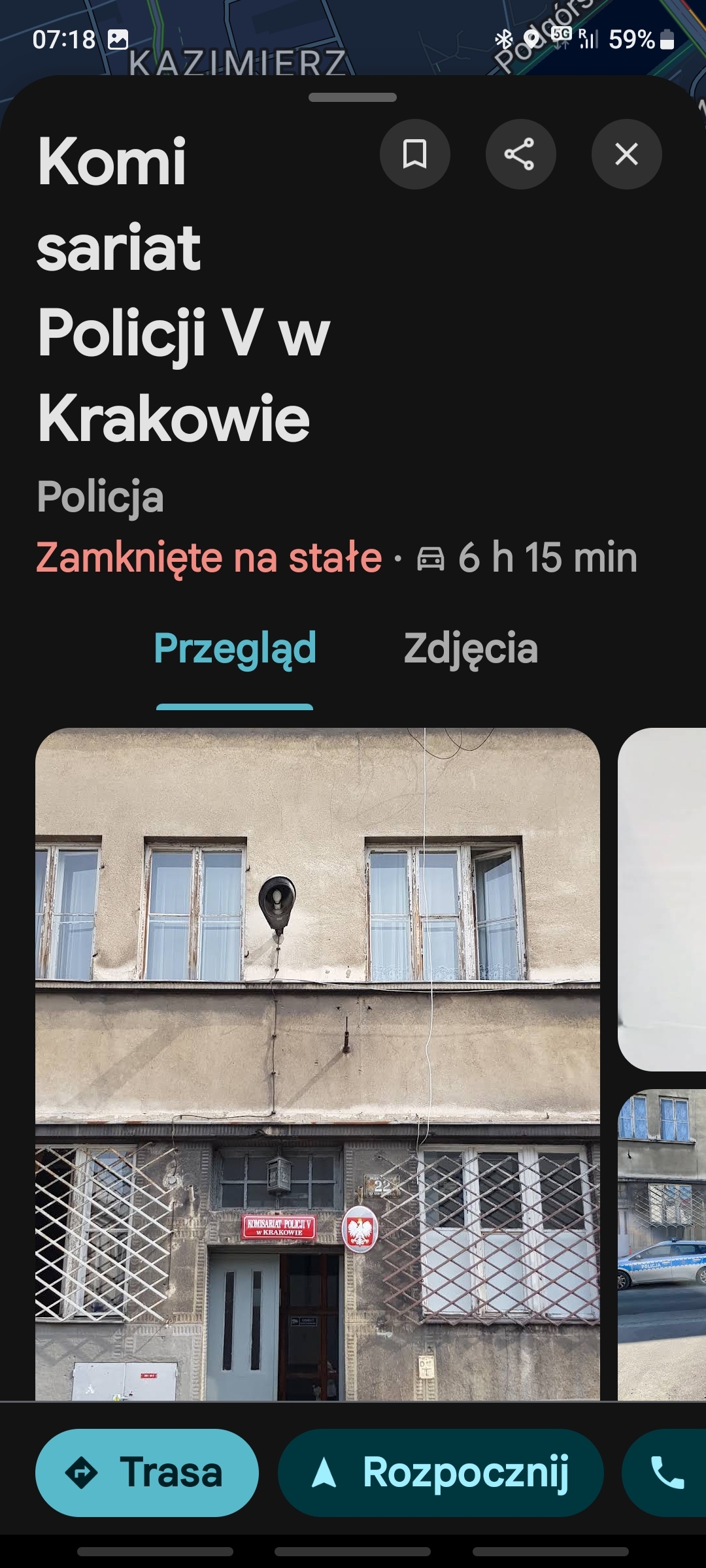The image size is (706, 1568).
Task: Switch to the Zdjęcia tab
Action: point(471,649)
